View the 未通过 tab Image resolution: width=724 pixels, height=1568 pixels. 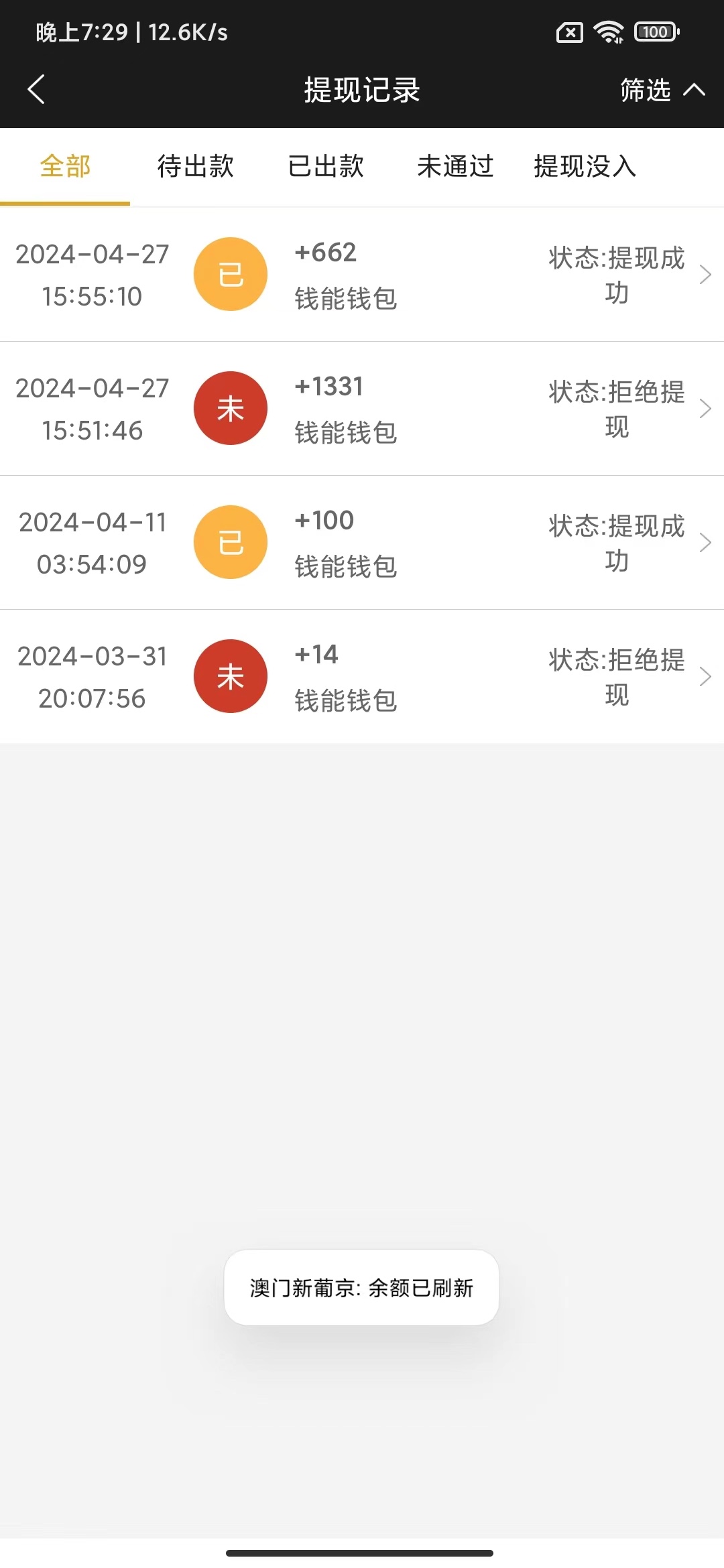tap(455, 166)
